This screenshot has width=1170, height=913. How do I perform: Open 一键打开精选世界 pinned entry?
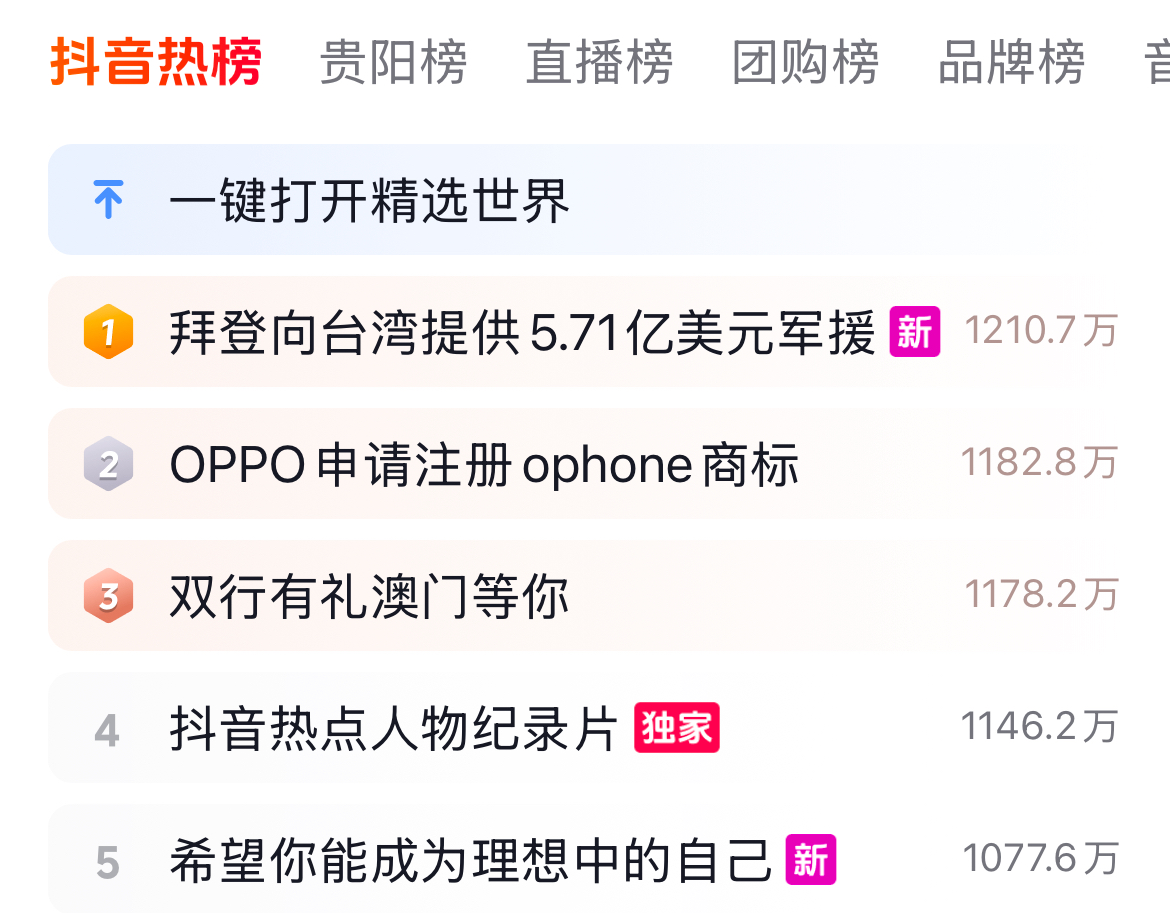tap(370, 201)
